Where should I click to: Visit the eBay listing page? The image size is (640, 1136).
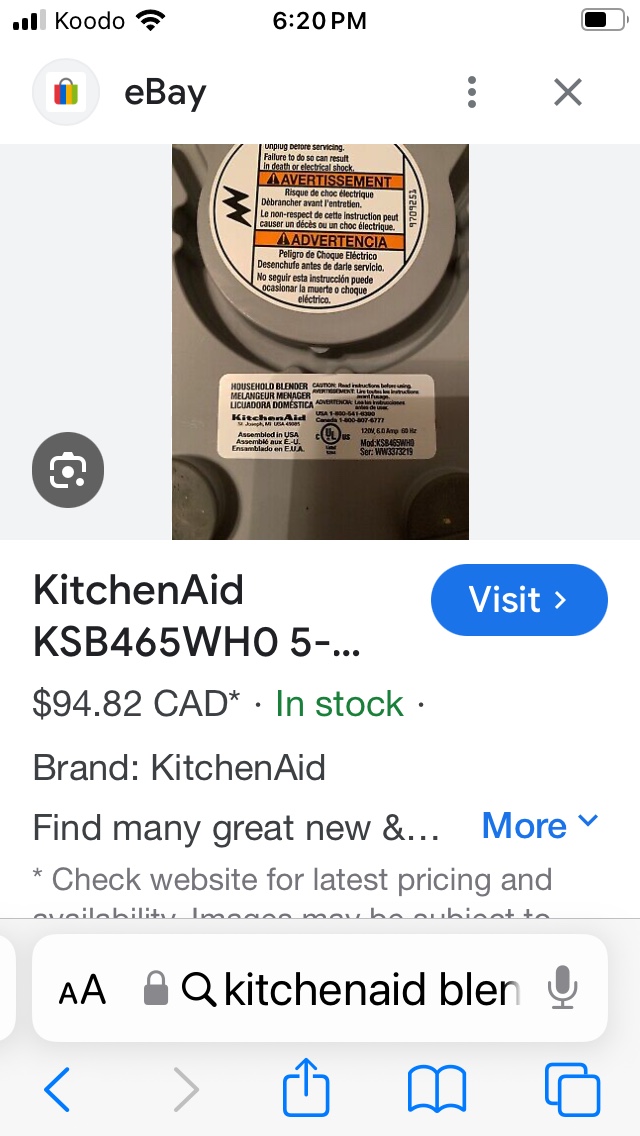(519, 600)
